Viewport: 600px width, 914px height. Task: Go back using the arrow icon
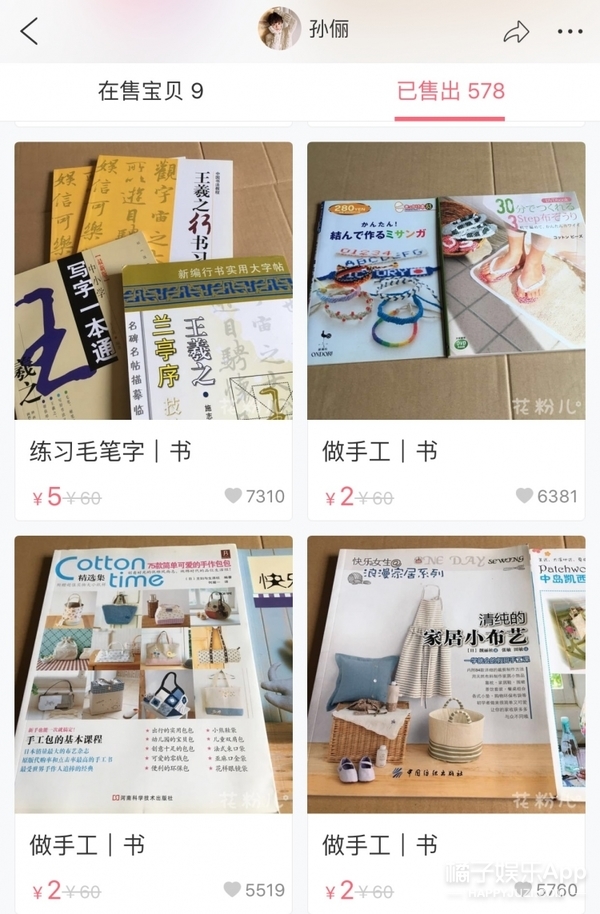point(29,32)
